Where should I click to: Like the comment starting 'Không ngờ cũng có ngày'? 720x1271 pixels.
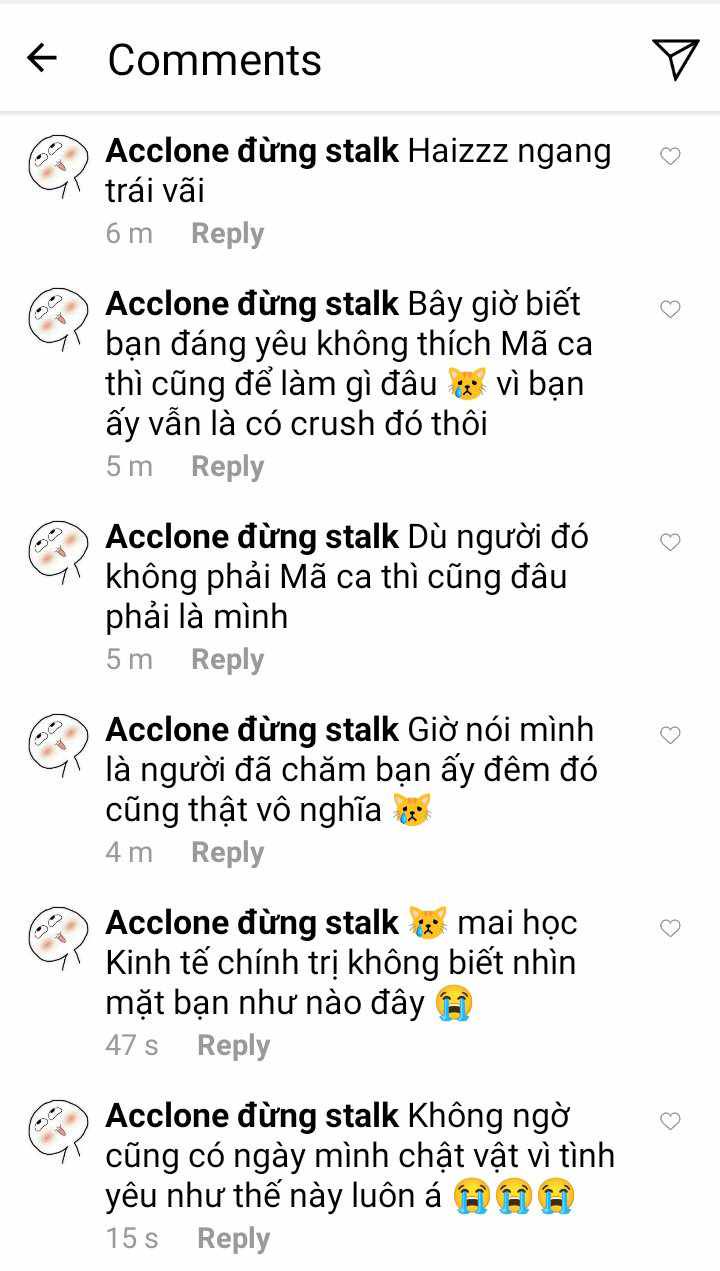point(671,1121)
